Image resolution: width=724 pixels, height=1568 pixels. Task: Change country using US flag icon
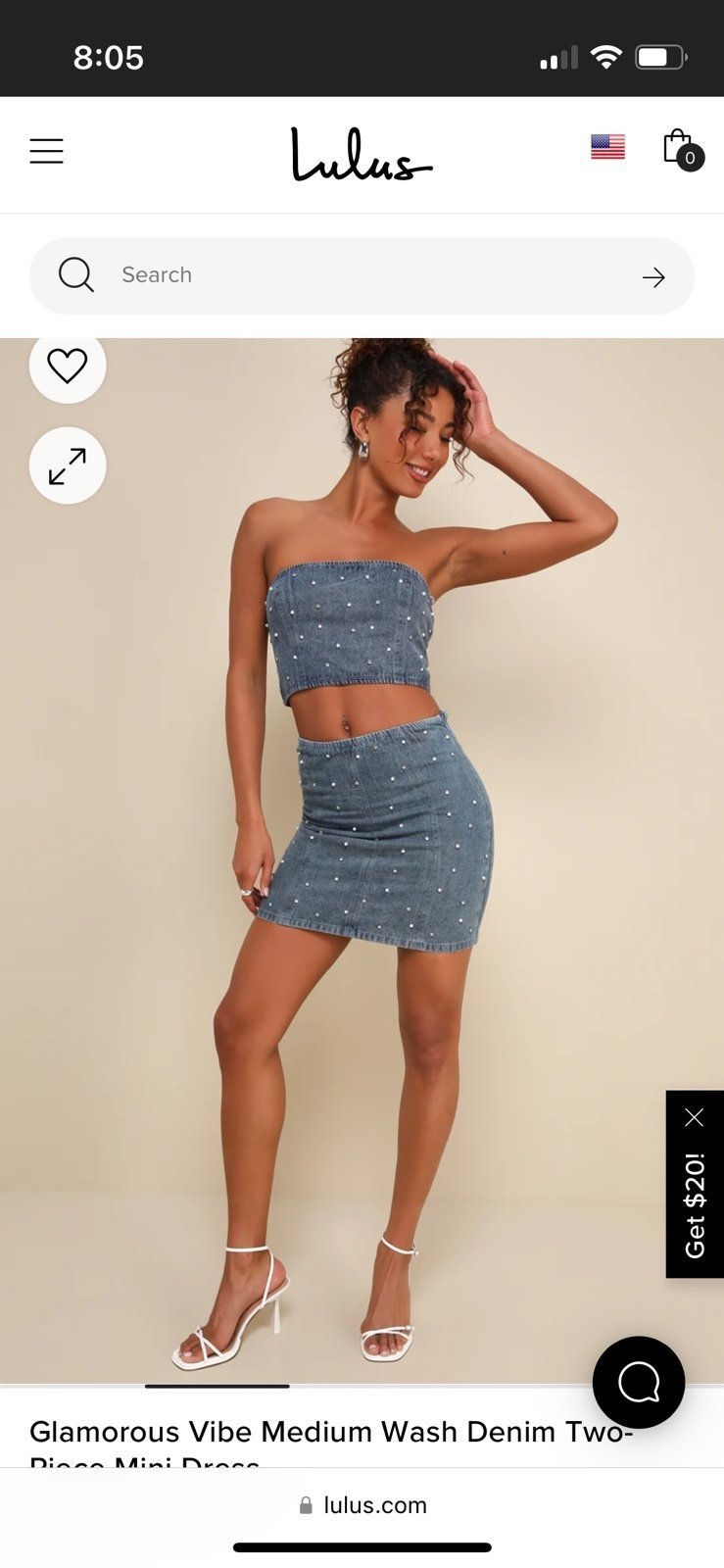tap(608, 147)
